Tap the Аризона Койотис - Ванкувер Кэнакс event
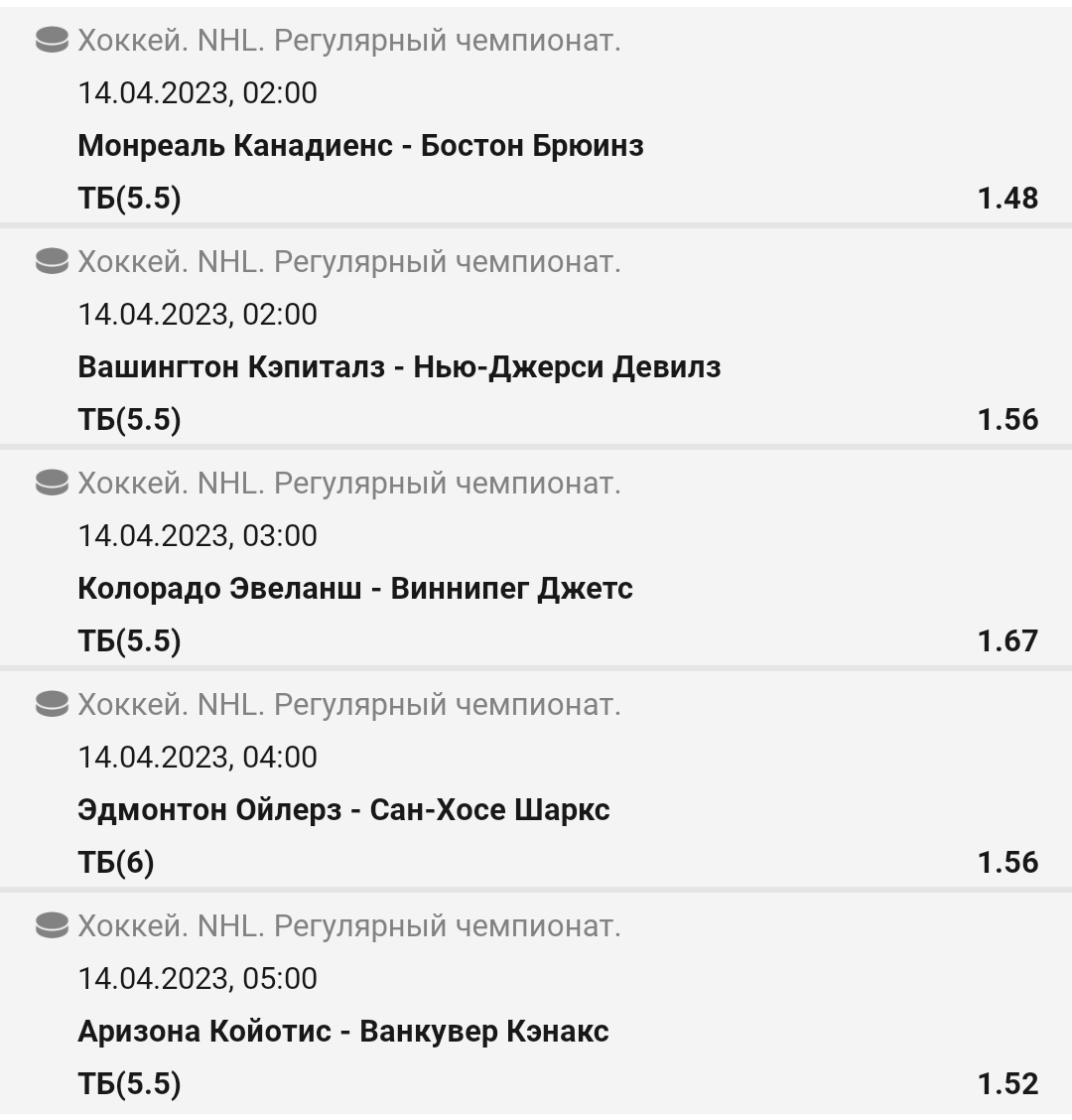Viewport: 1072px width, 1120px height. (342, 1032)
